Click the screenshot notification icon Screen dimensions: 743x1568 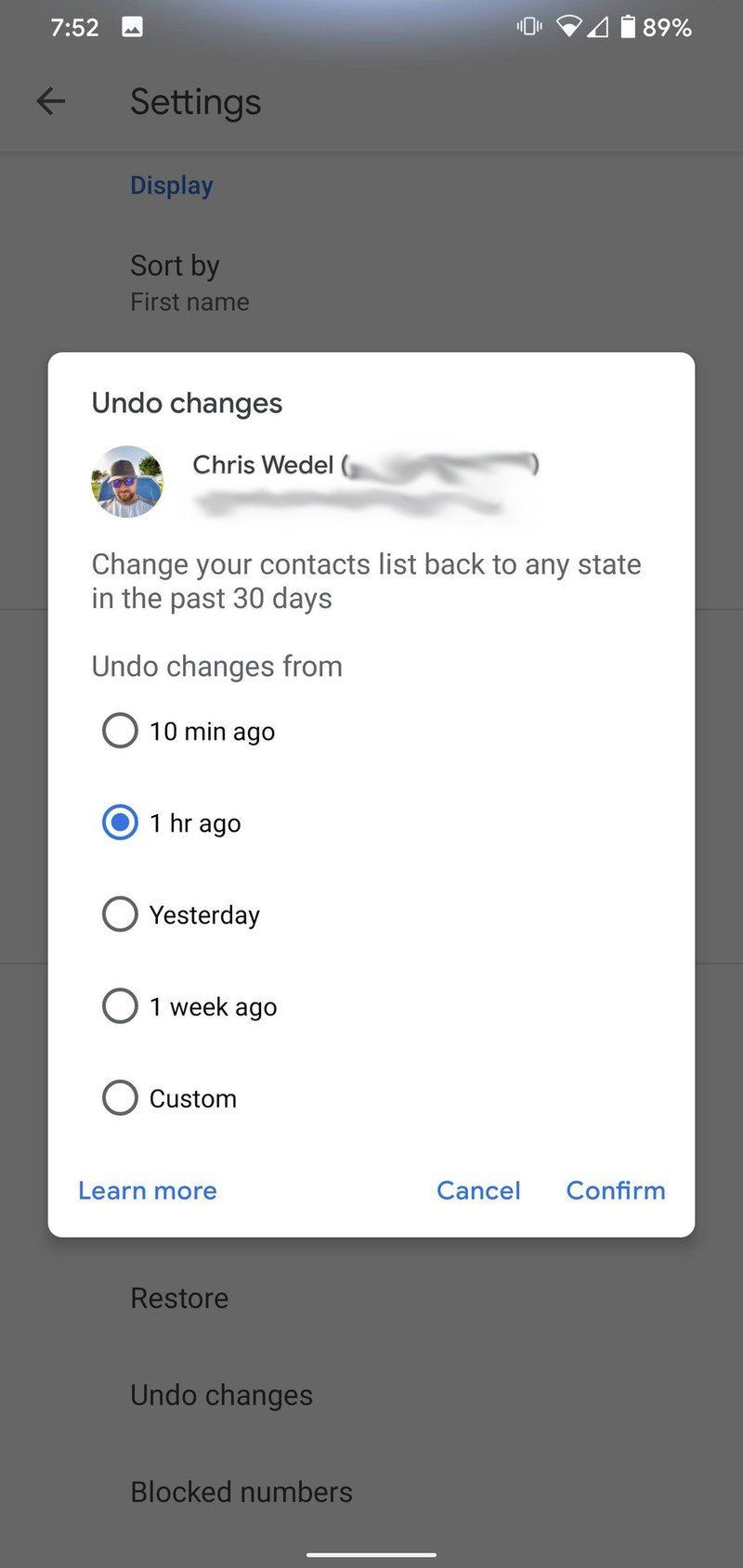coord(133,27)
